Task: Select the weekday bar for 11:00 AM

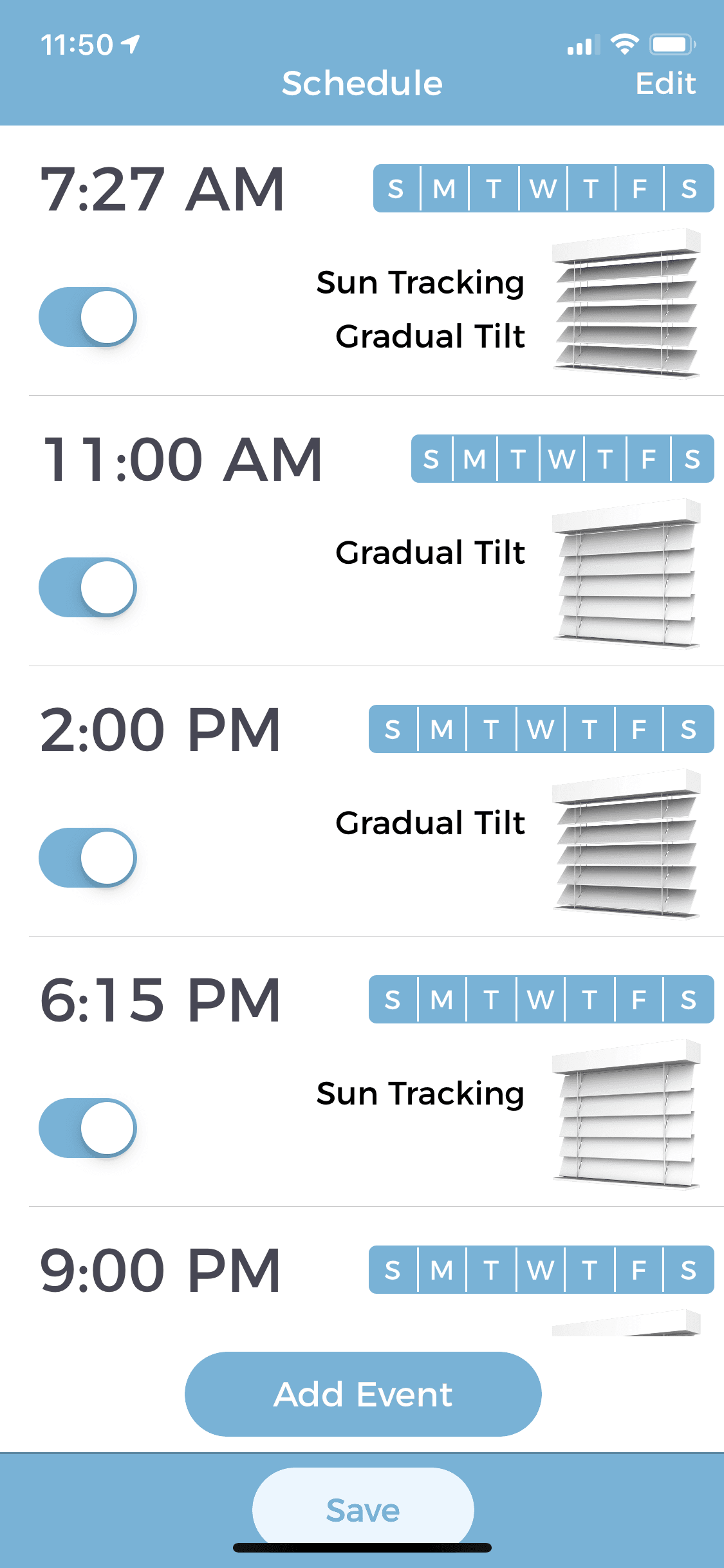Action: pyautogui.click(x=562, y=459)
